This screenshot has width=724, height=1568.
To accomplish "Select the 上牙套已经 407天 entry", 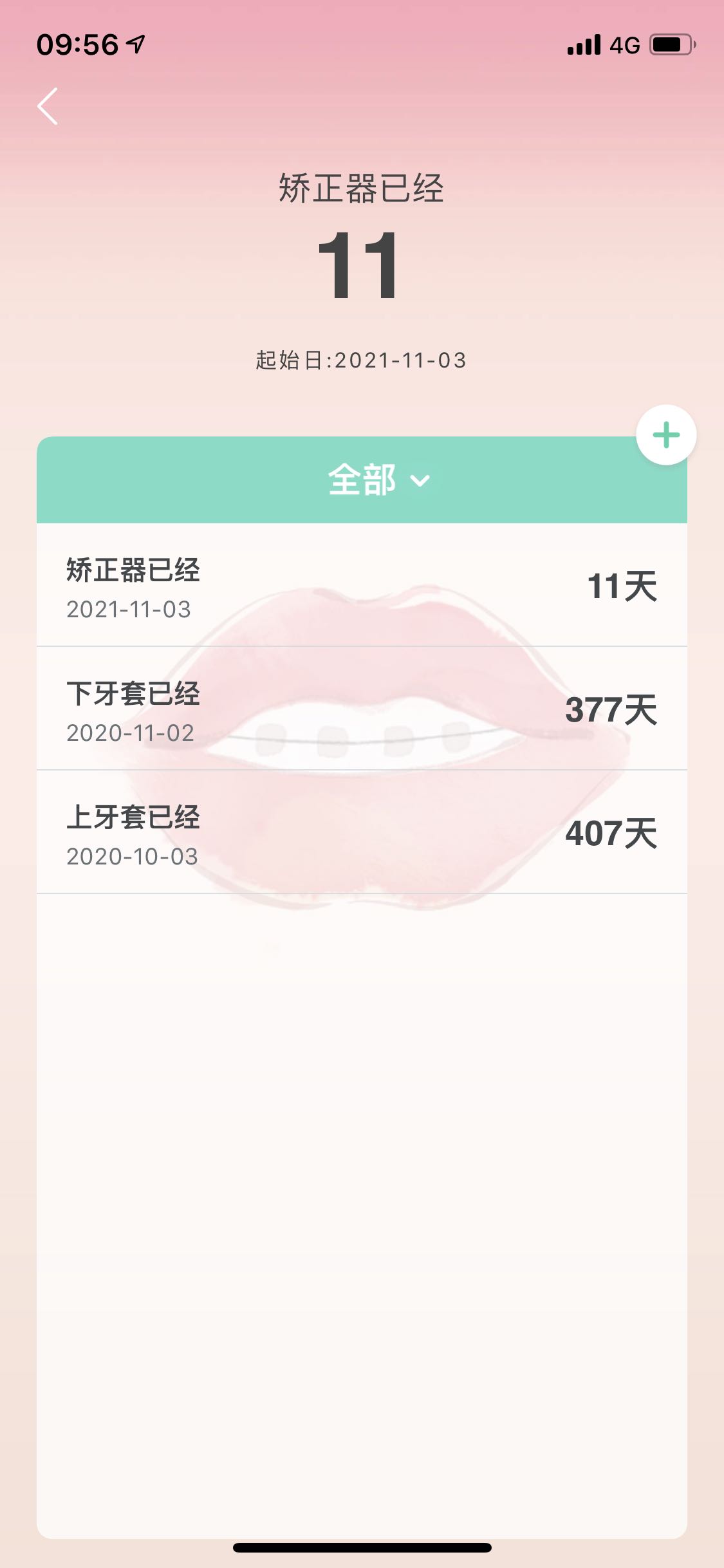I will 362,832.
